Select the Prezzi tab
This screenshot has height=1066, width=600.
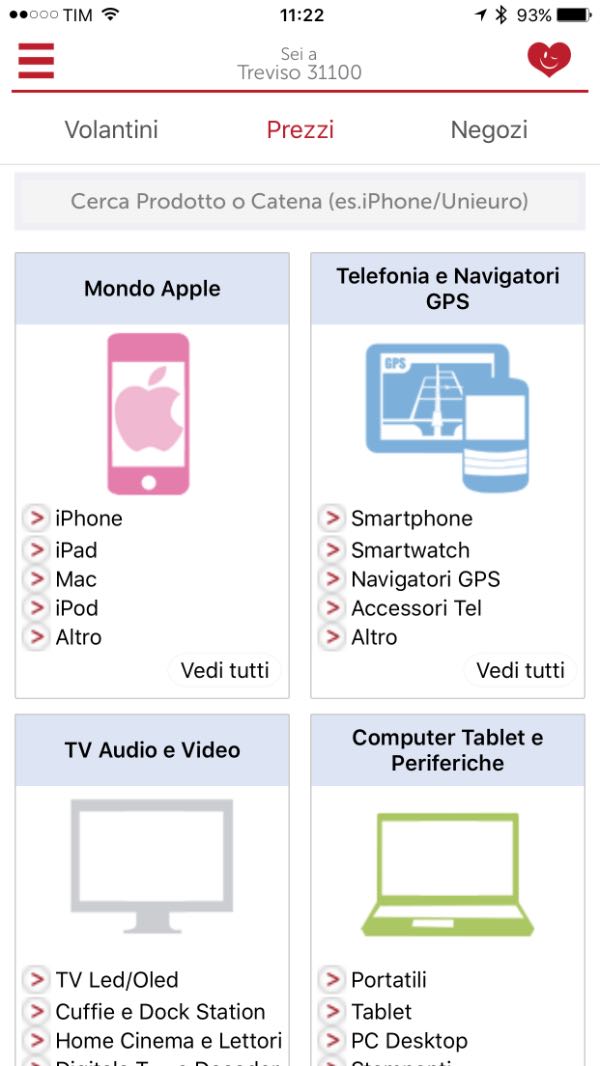coord(300,130)
